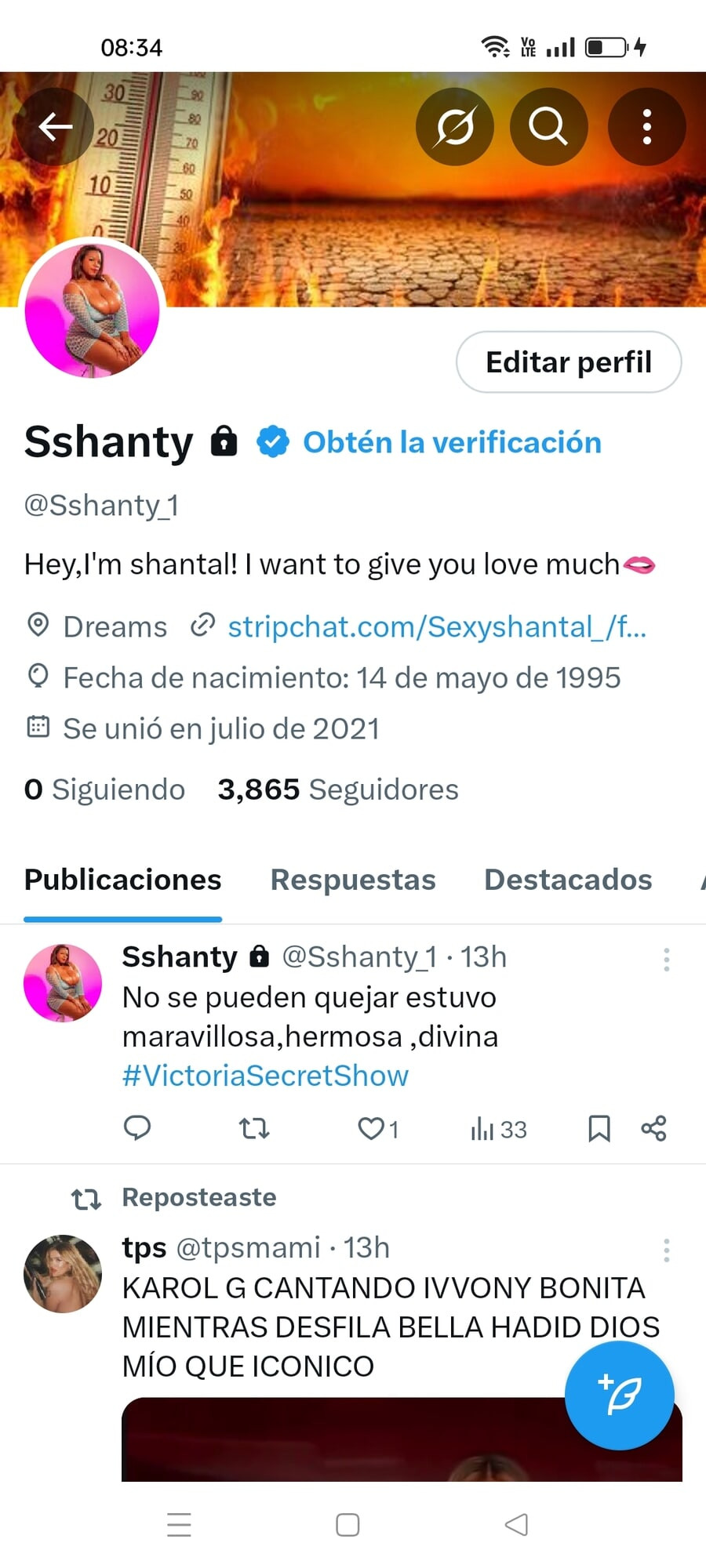Go back using the top-left arrow
706x1568 pixels.
(55, 126)
